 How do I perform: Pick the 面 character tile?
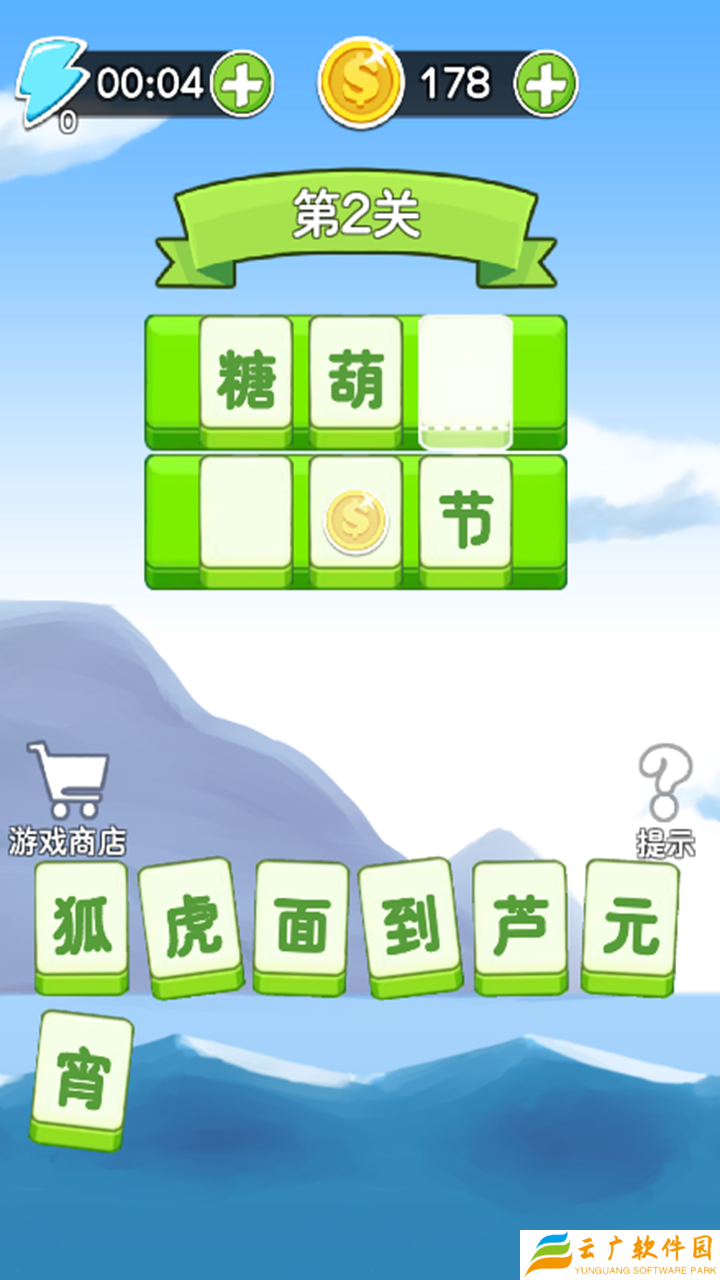[x=301, y=927]
